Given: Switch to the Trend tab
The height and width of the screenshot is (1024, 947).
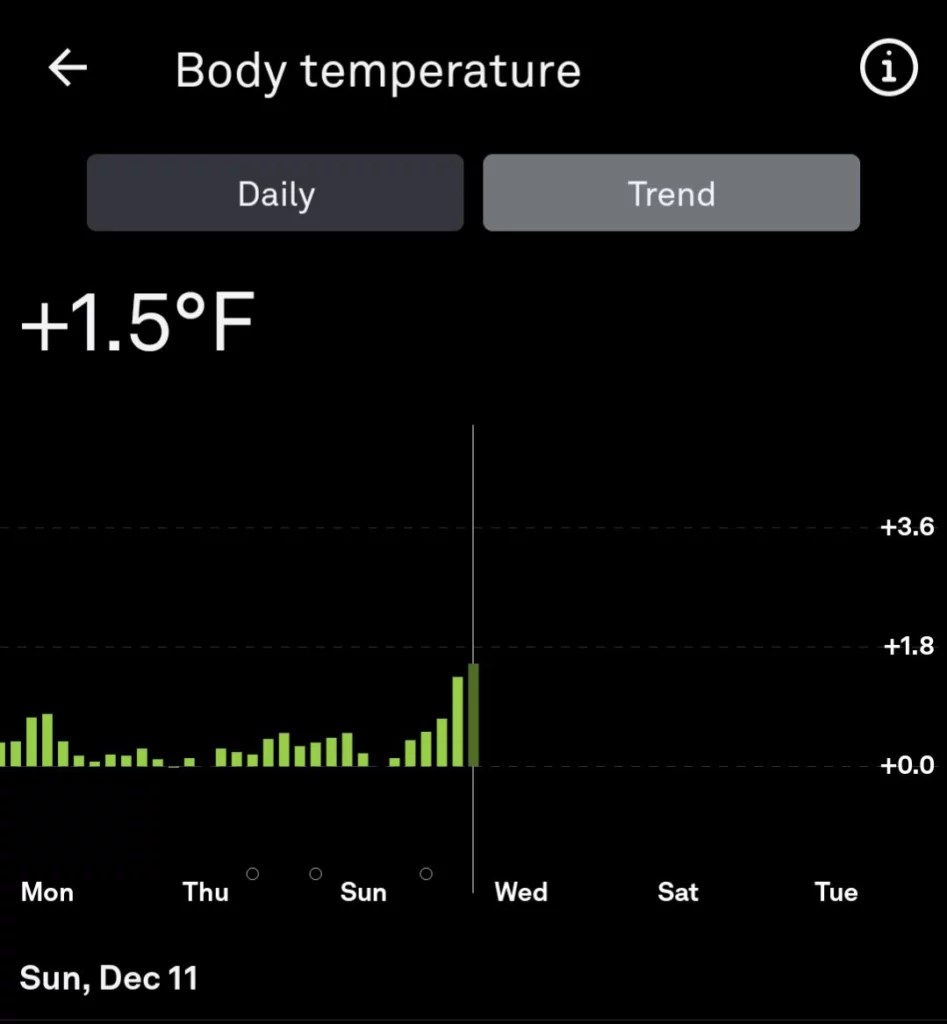Looking at the screenshot, I should coord(671,193).
